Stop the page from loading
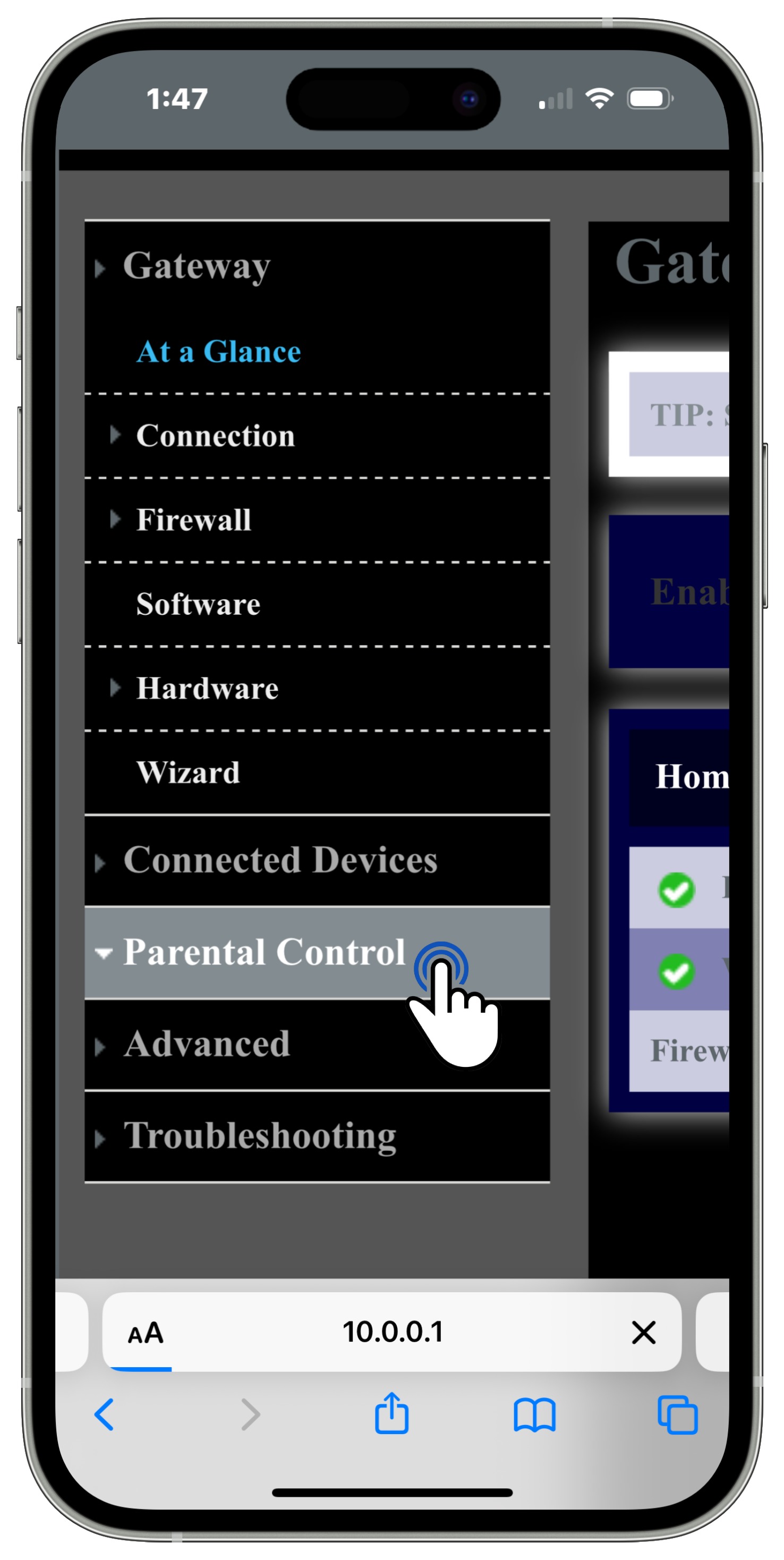784x1560 pixels. tap(643, 1333)
